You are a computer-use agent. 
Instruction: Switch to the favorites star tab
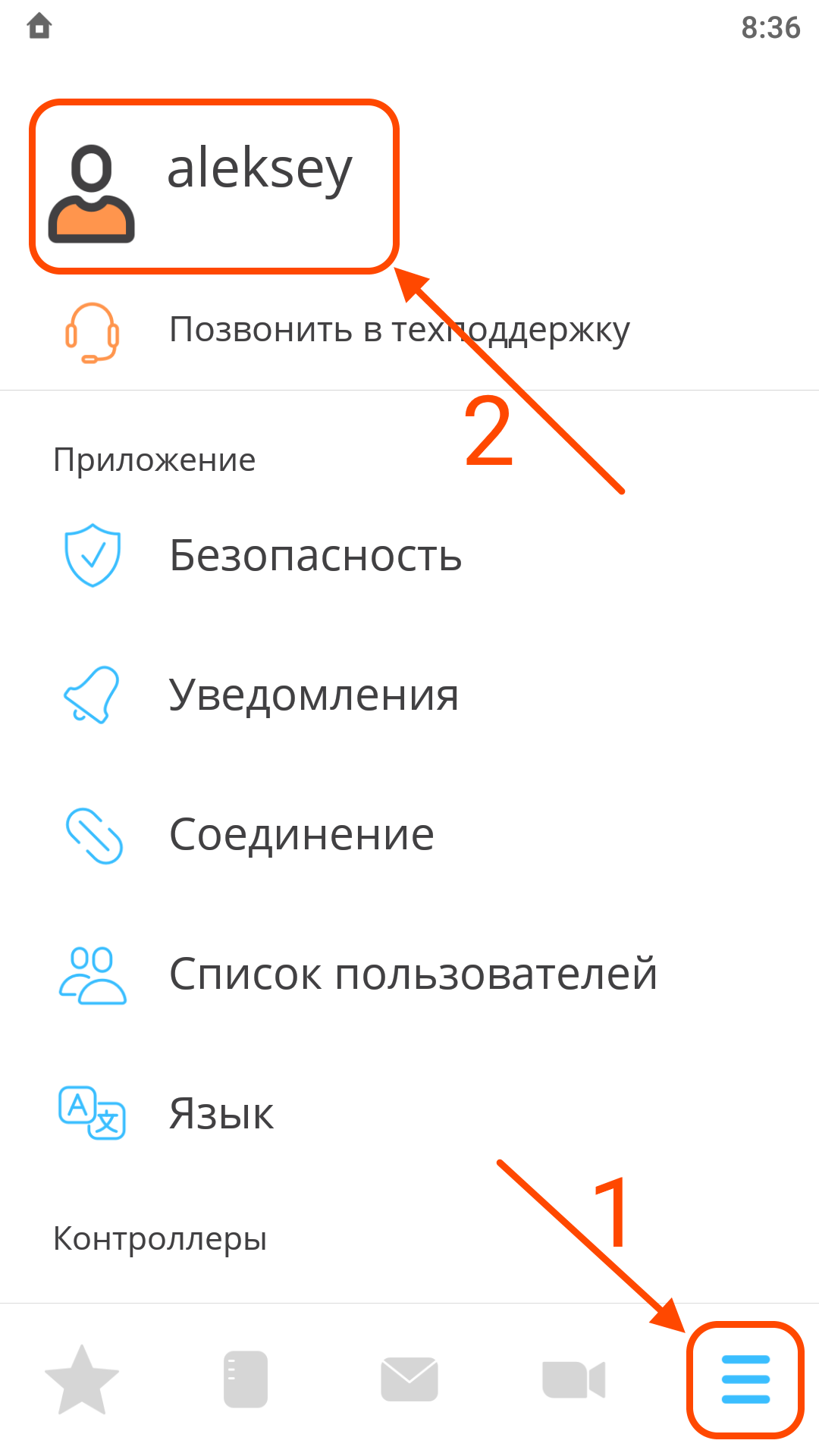click(82, 1379)
